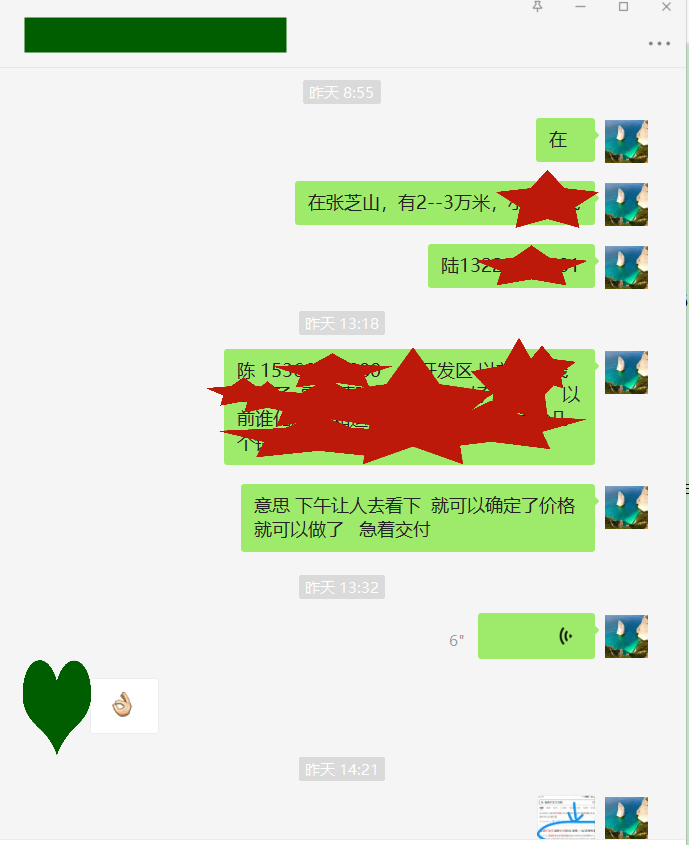689x845 pixels.
Task: Pin the window on top
Action: [537, 7]
